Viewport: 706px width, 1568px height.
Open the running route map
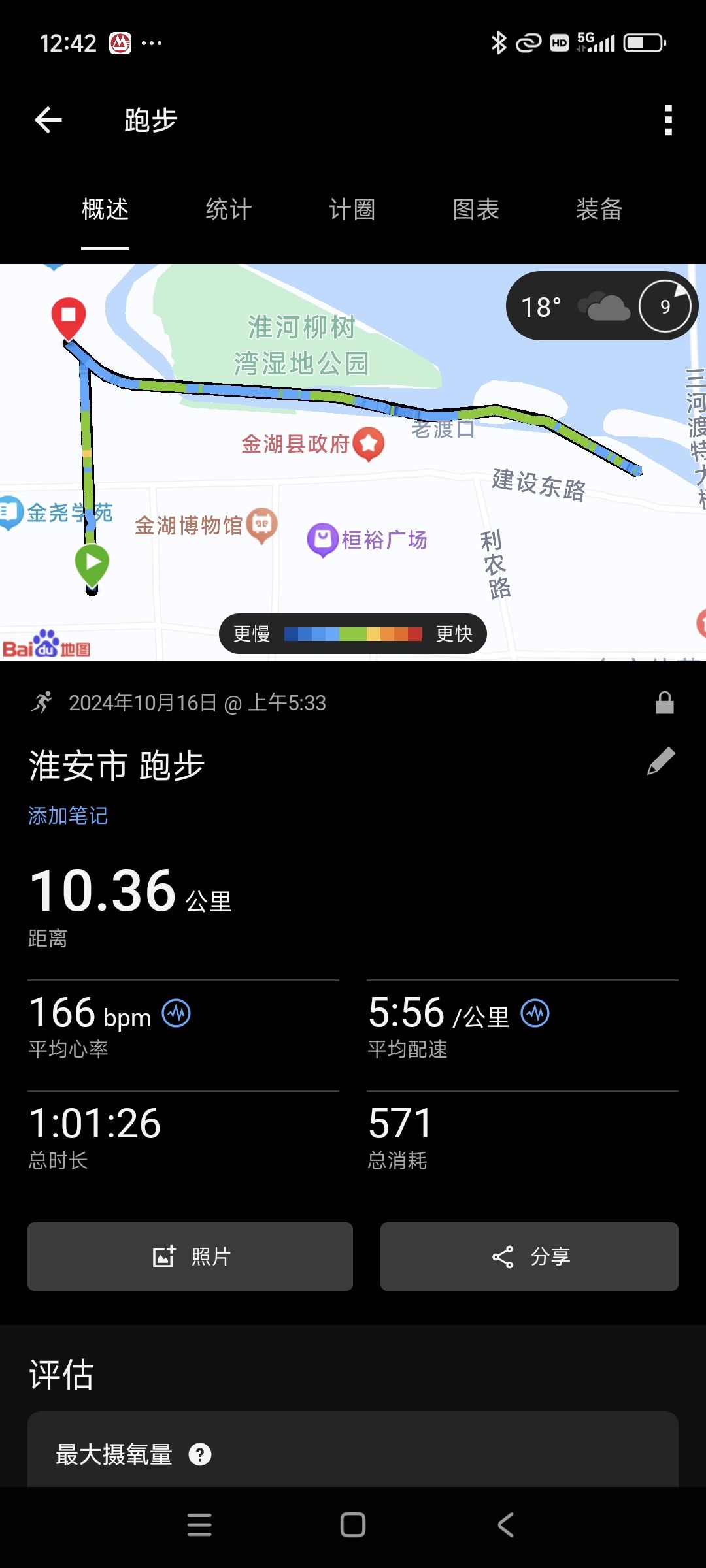point(353,497)
